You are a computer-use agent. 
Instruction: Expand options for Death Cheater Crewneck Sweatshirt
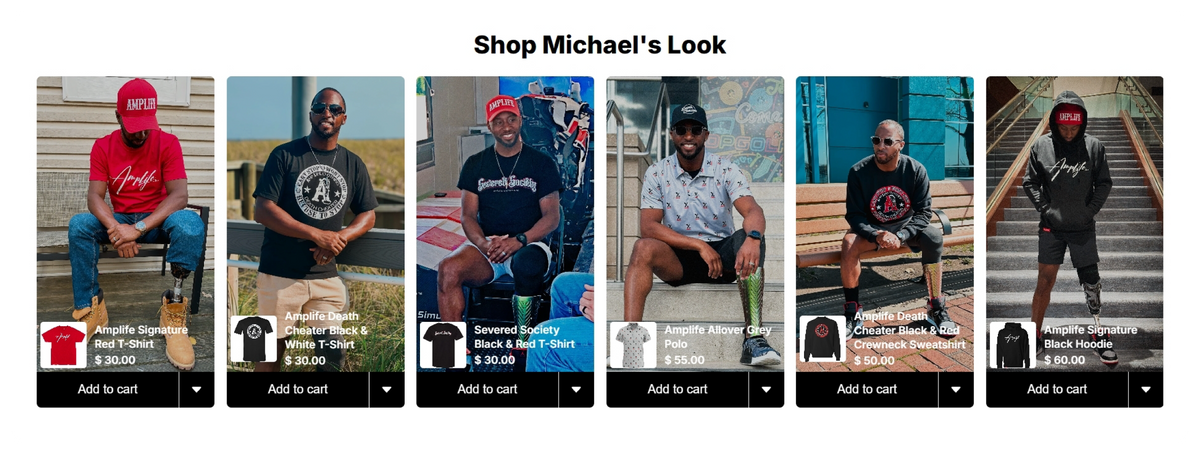click(956, 389)
